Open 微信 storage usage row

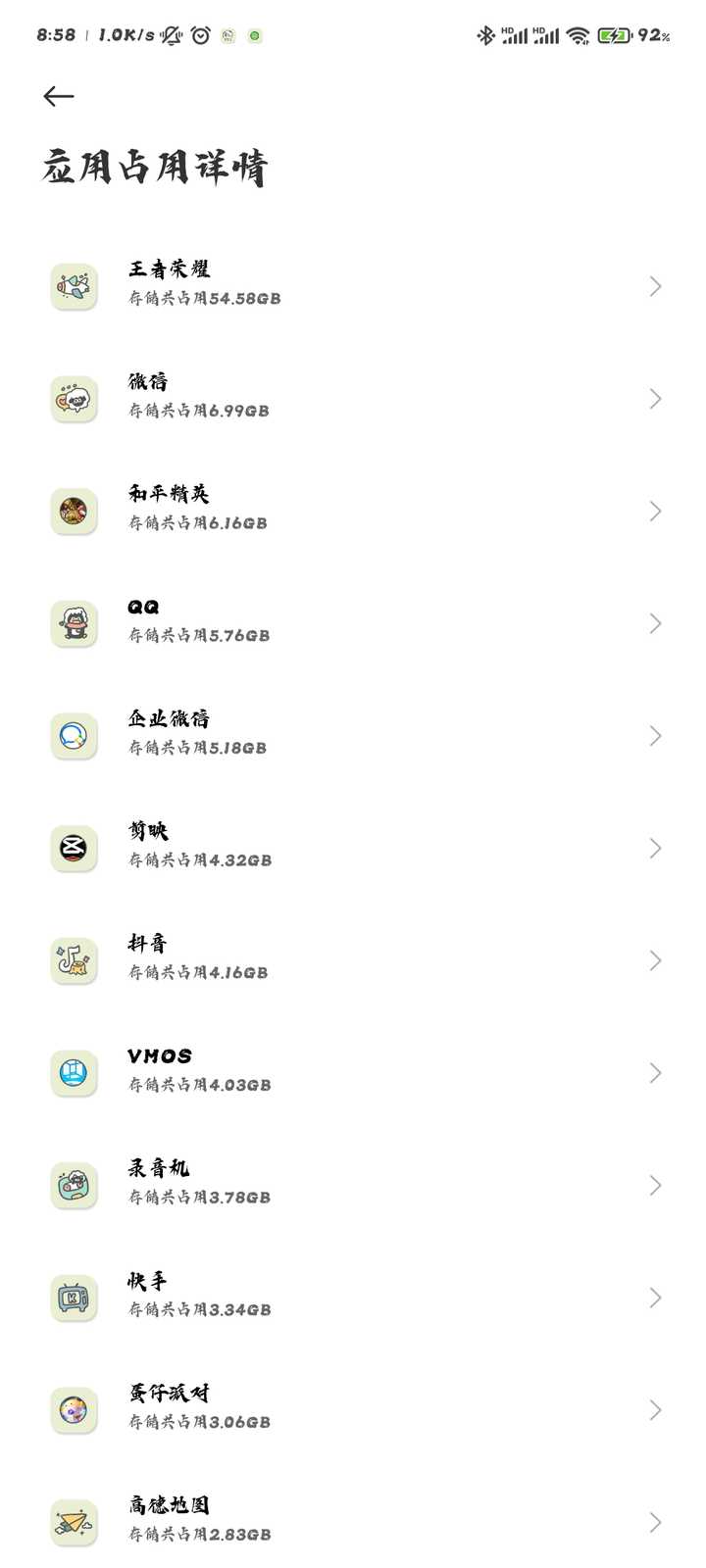pos(353,399)
